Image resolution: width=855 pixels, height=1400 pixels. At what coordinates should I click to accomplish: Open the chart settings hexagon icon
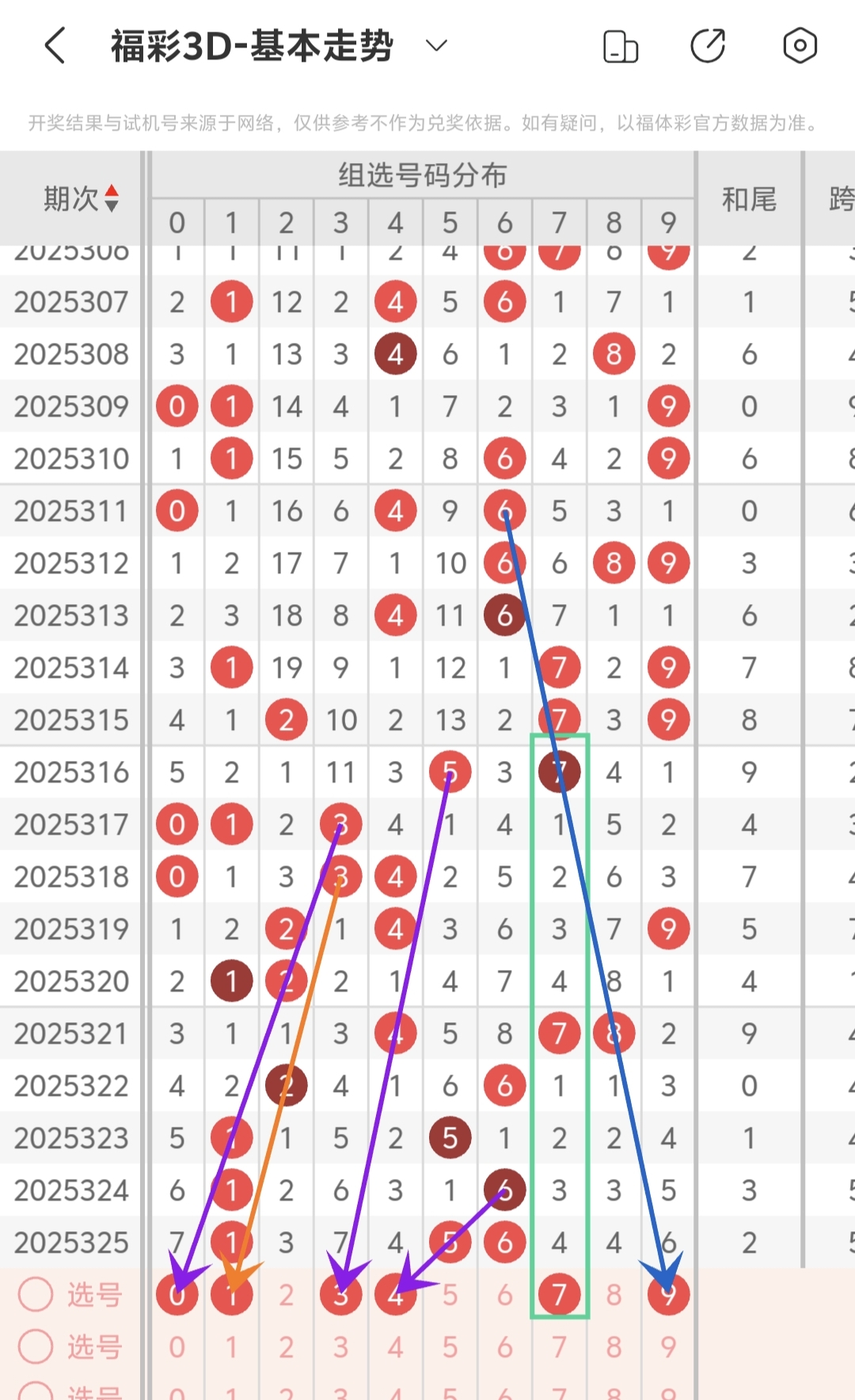point(800,46)
